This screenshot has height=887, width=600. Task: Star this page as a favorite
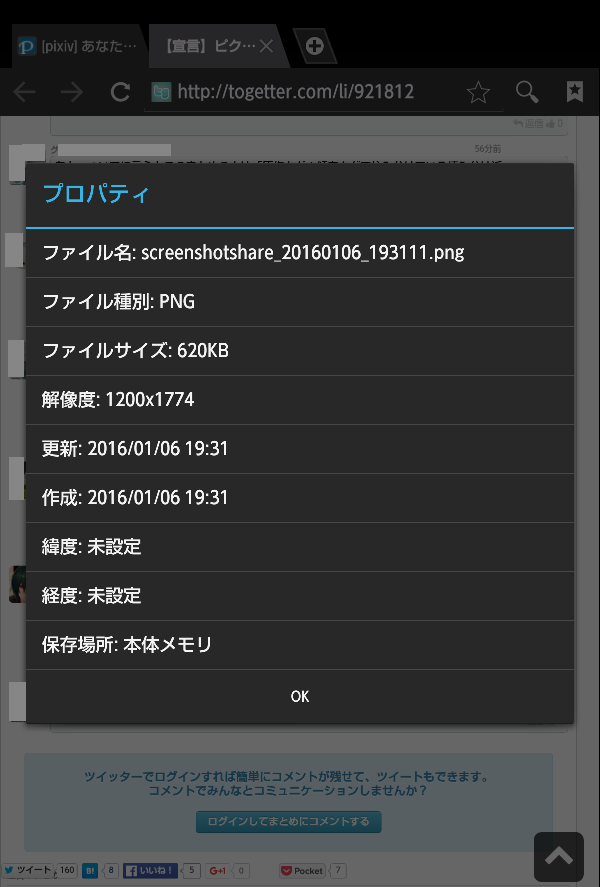click(478, 93)
